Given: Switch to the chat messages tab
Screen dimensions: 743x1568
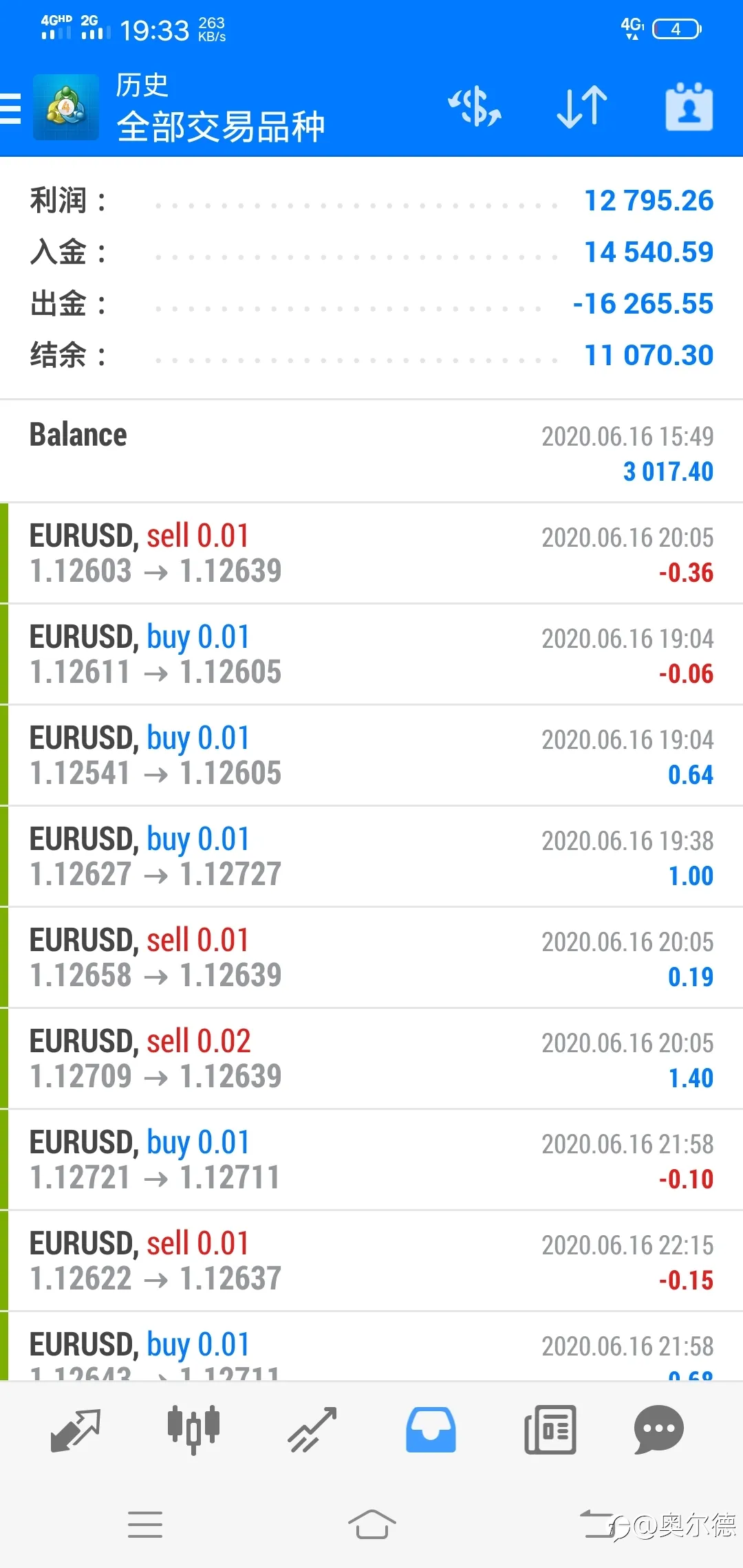Looking at the screenshot, I should click(x=659, y=1430).
